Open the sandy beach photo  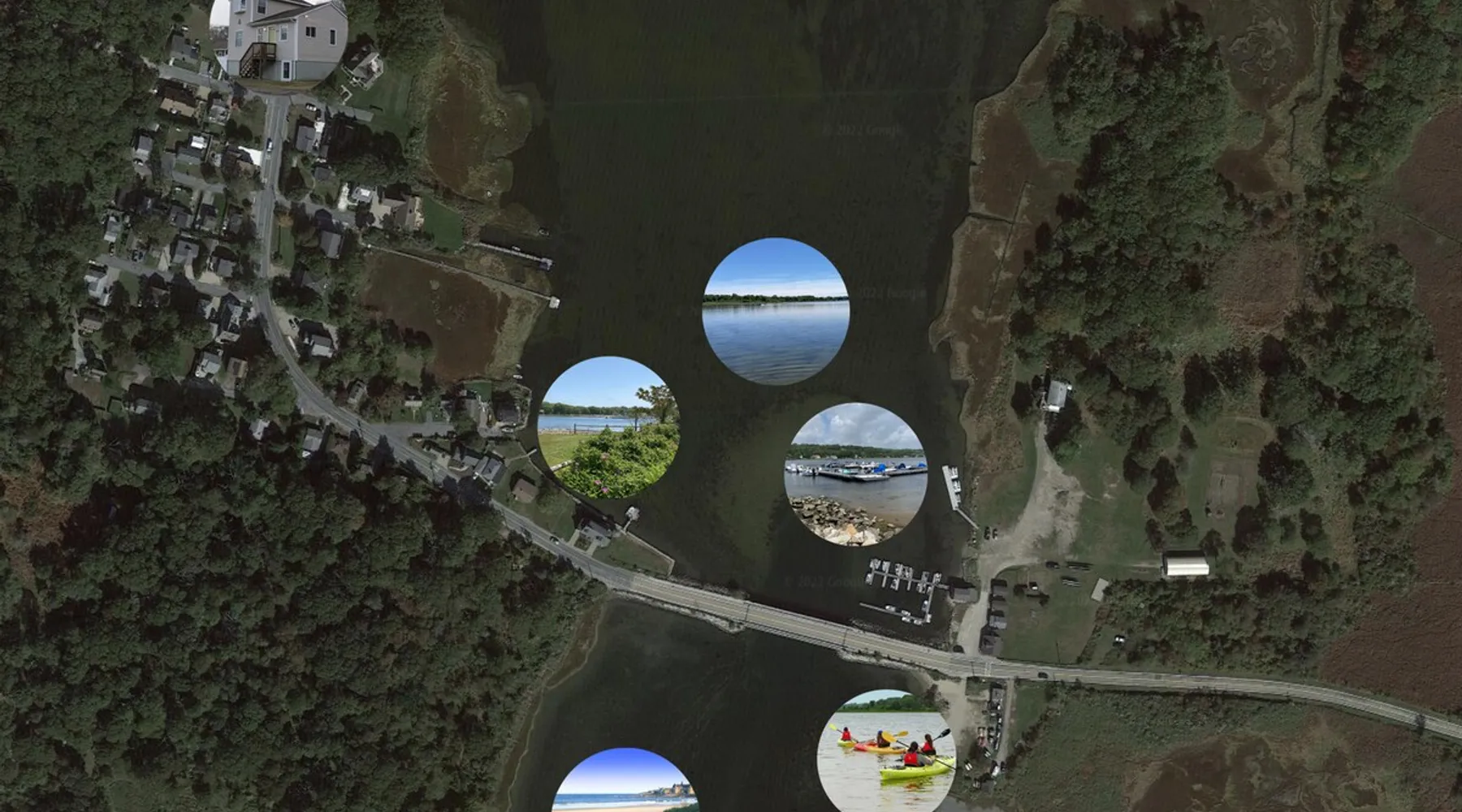pyautogui.click(x=624, y=784)
